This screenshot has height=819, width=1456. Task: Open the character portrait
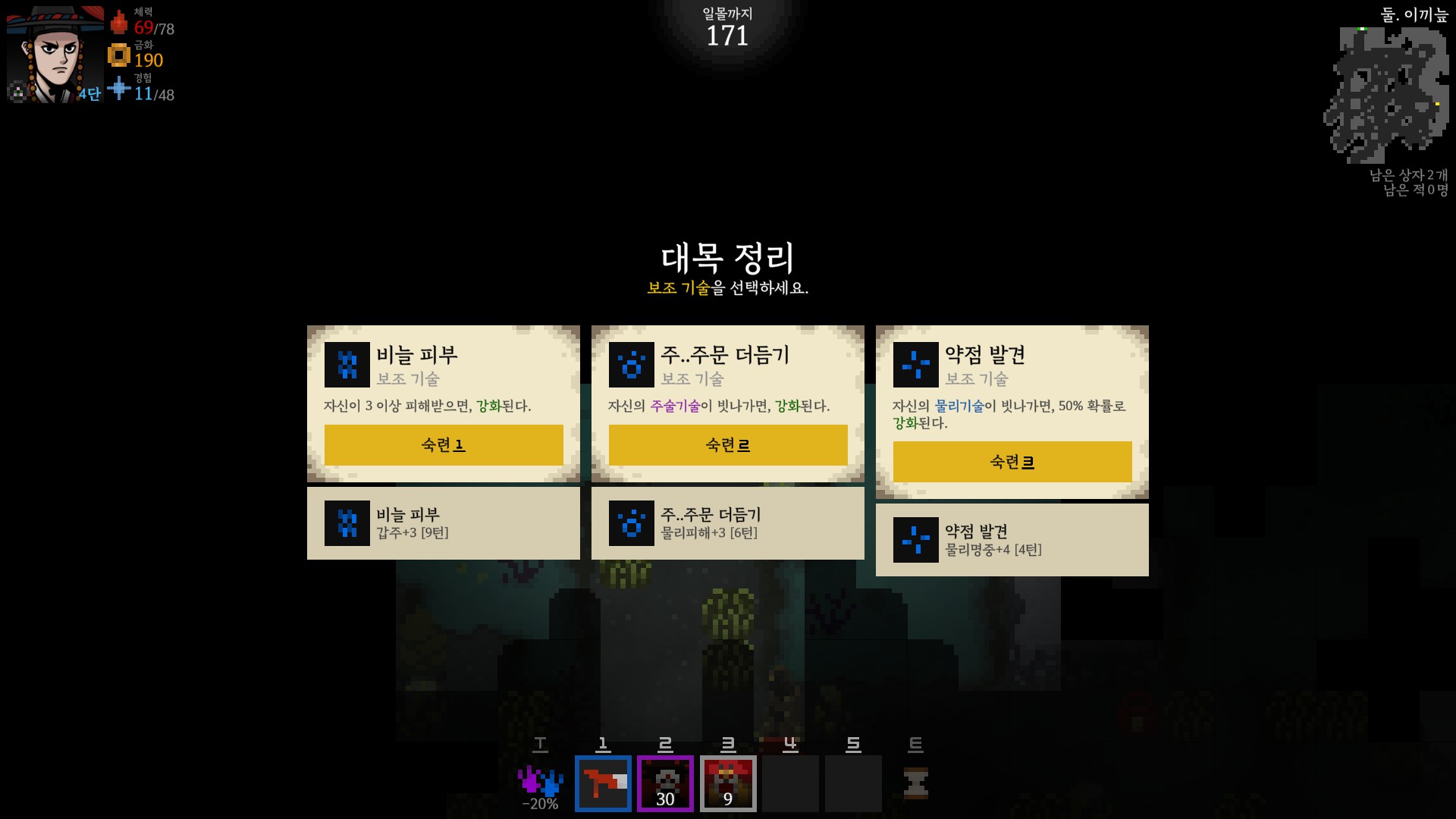(55, 55)
